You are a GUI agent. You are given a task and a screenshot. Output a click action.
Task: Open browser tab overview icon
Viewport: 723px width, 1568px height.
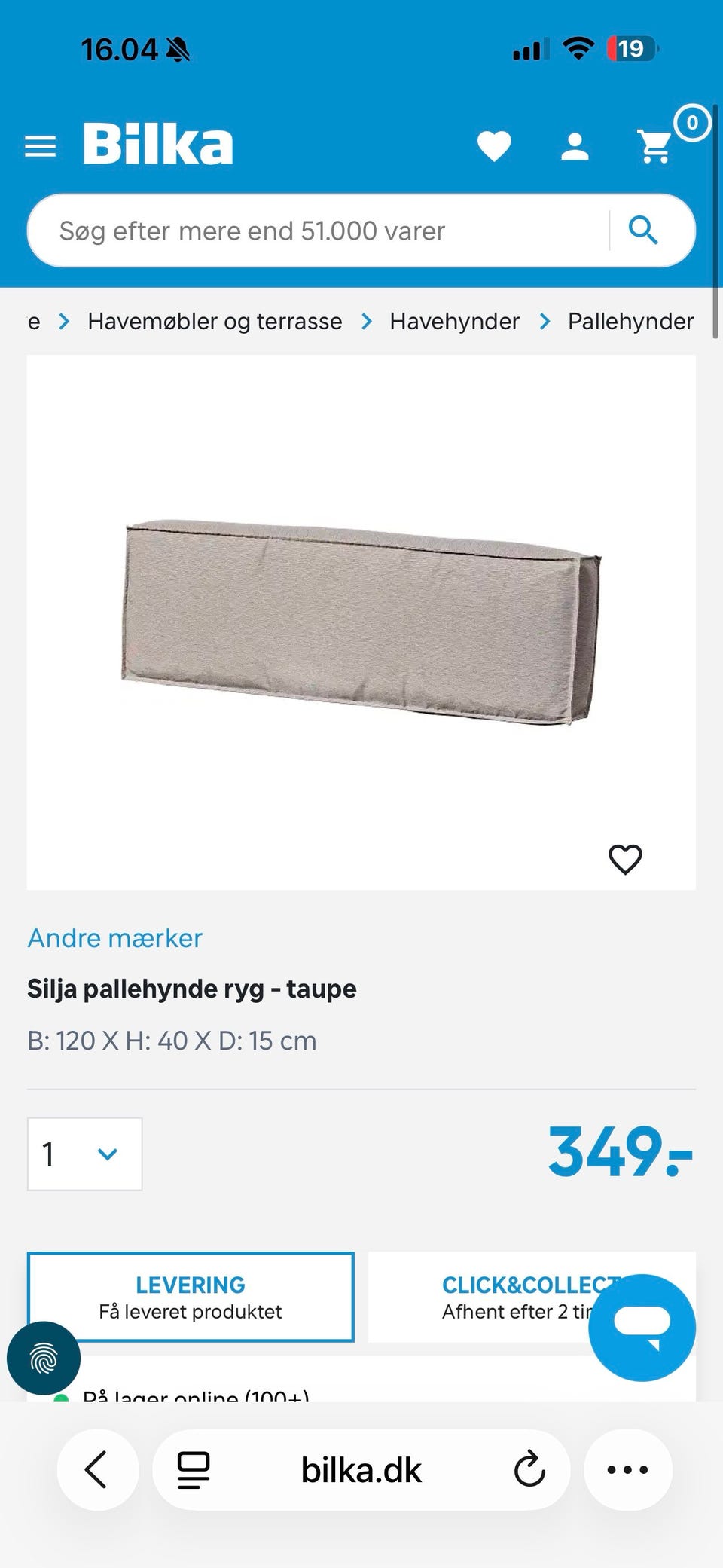click(x=194, y=1469)
